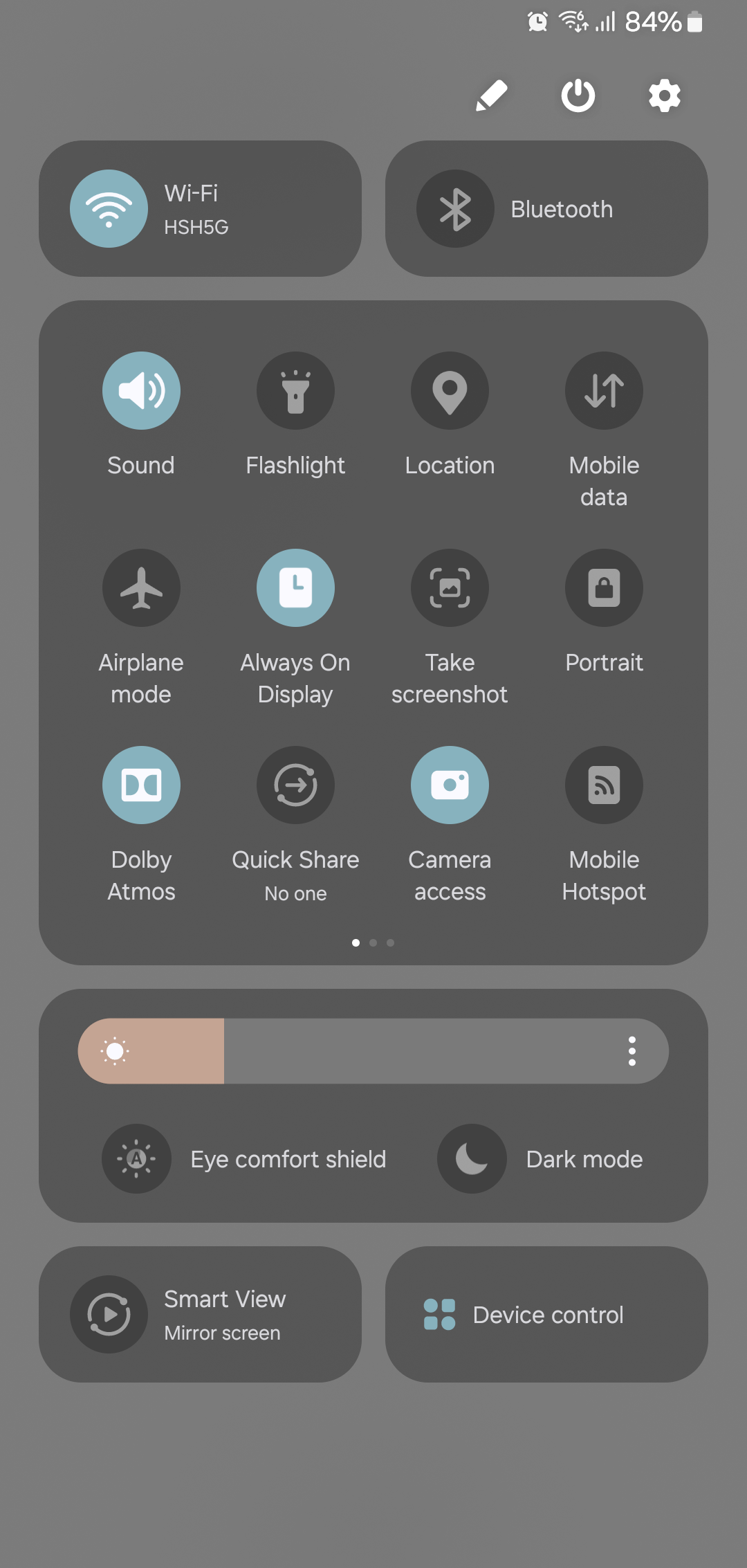Enable Portrait mode

coord(604,588)
